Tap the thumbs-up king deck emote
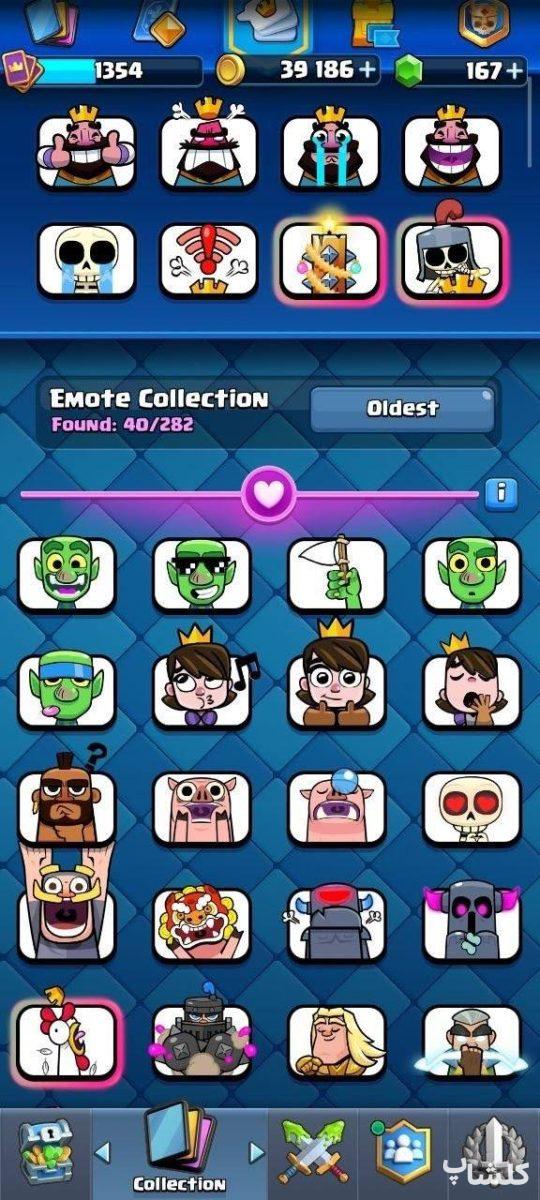The image size is (540, 1200). [87, 150]
